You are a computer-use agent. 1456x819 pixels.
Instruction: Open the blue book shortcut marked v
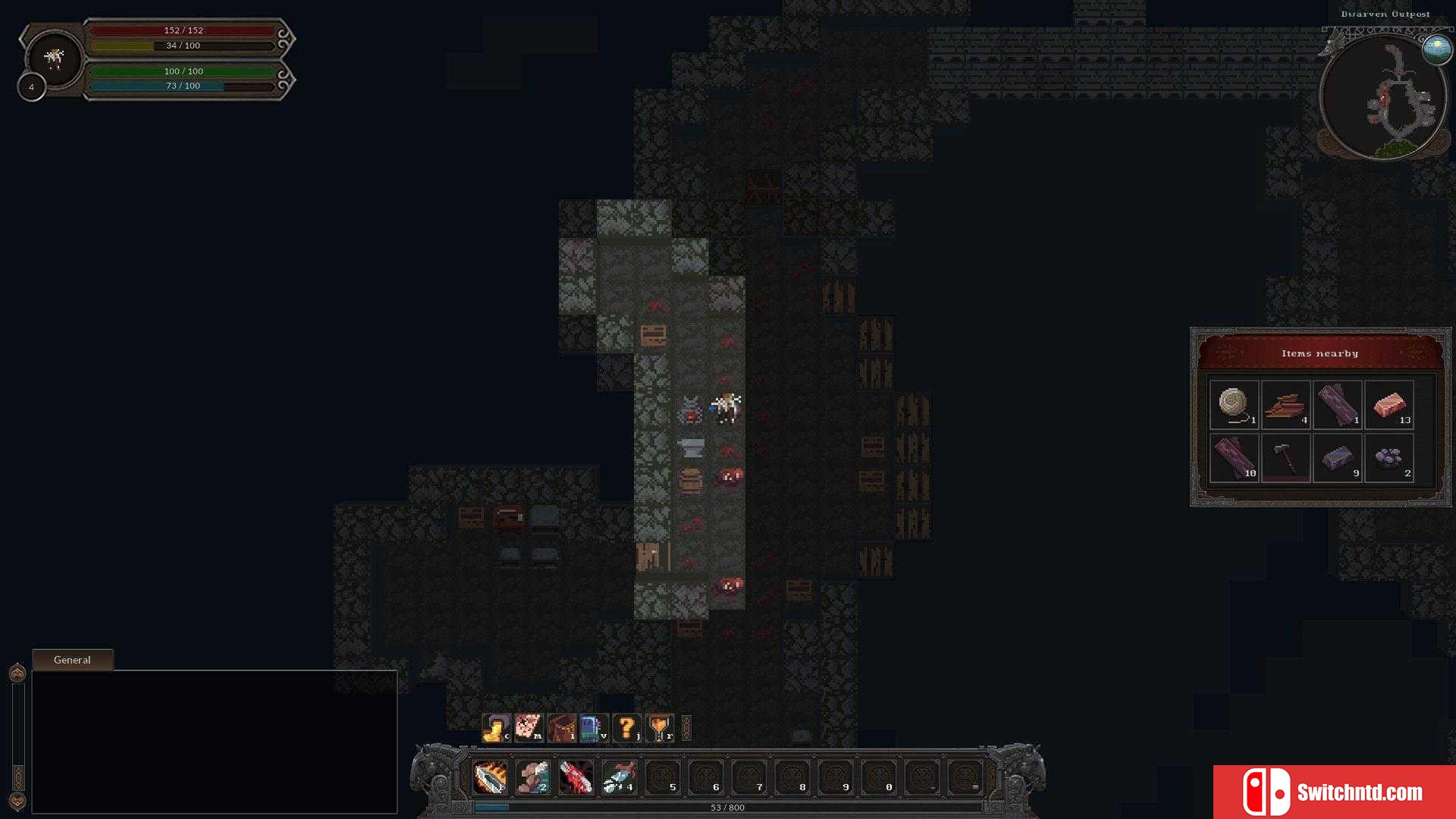(x=593, y=729)
